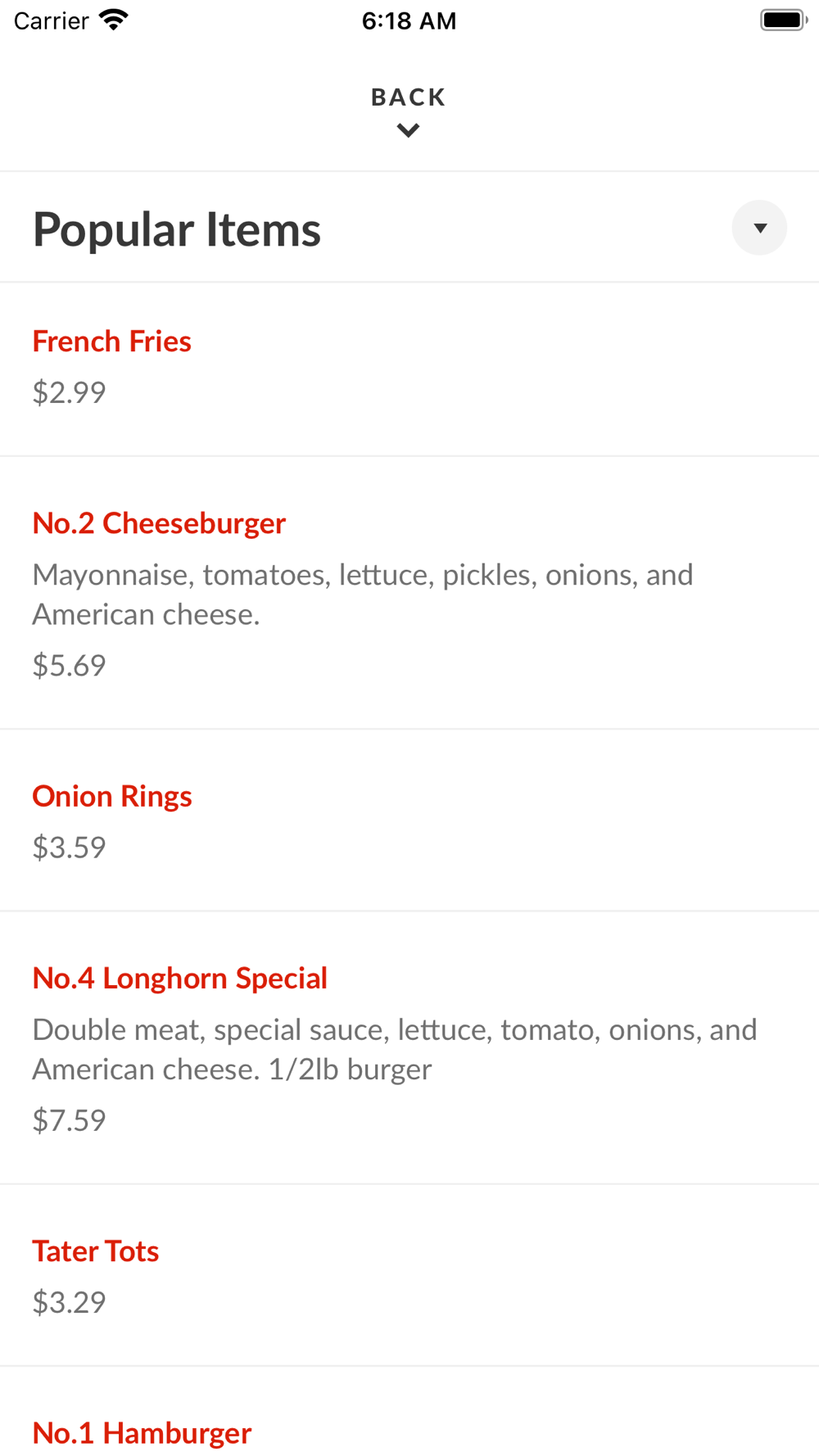This screenshot has height=1456, width=819.
Task: View No.4 Longhorn Special details
Action: point(179,979)
